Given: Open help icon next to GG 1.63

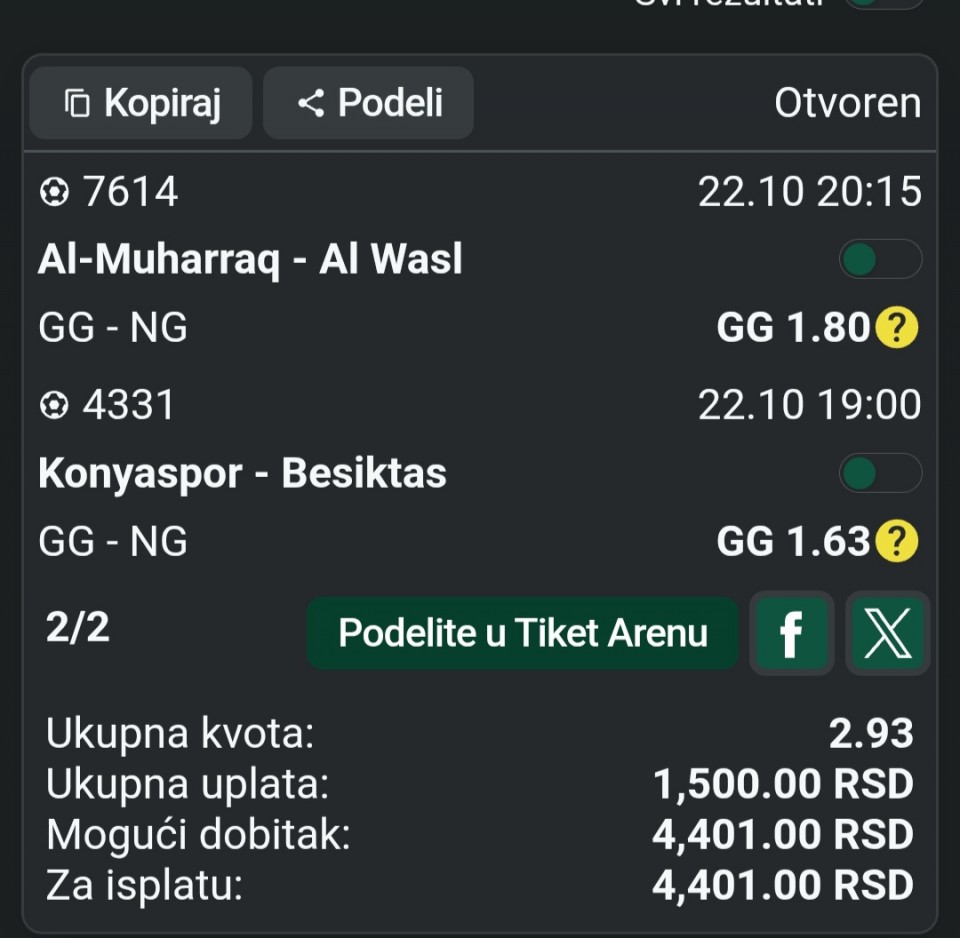Looking at the screenshot, I should pos(896,542).
